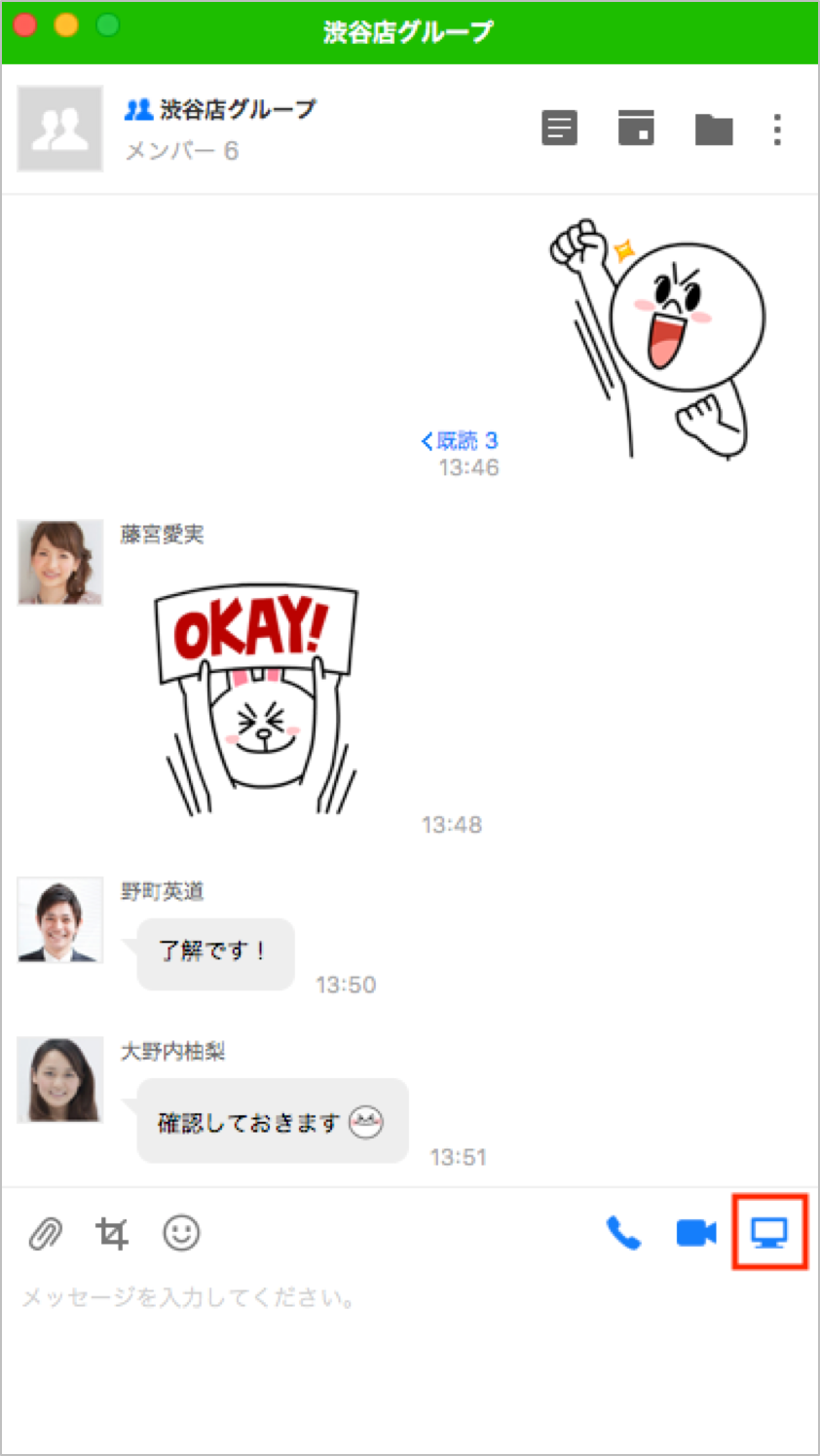820x1456 pixels.
Task: Start a video call
Action: point(695,1233)
